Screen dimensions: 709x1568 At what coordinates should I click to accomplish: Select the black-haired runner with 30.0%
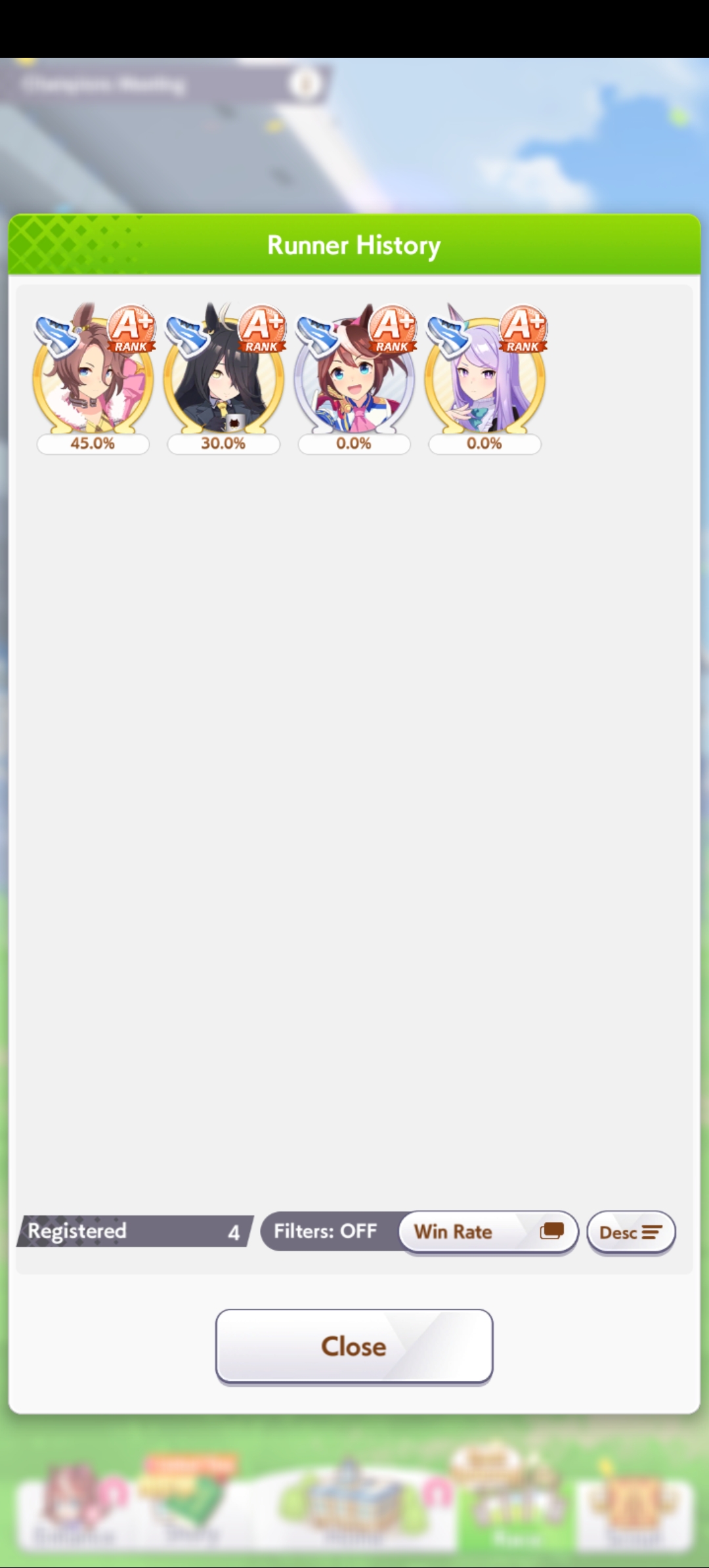[x=224, y=379]
